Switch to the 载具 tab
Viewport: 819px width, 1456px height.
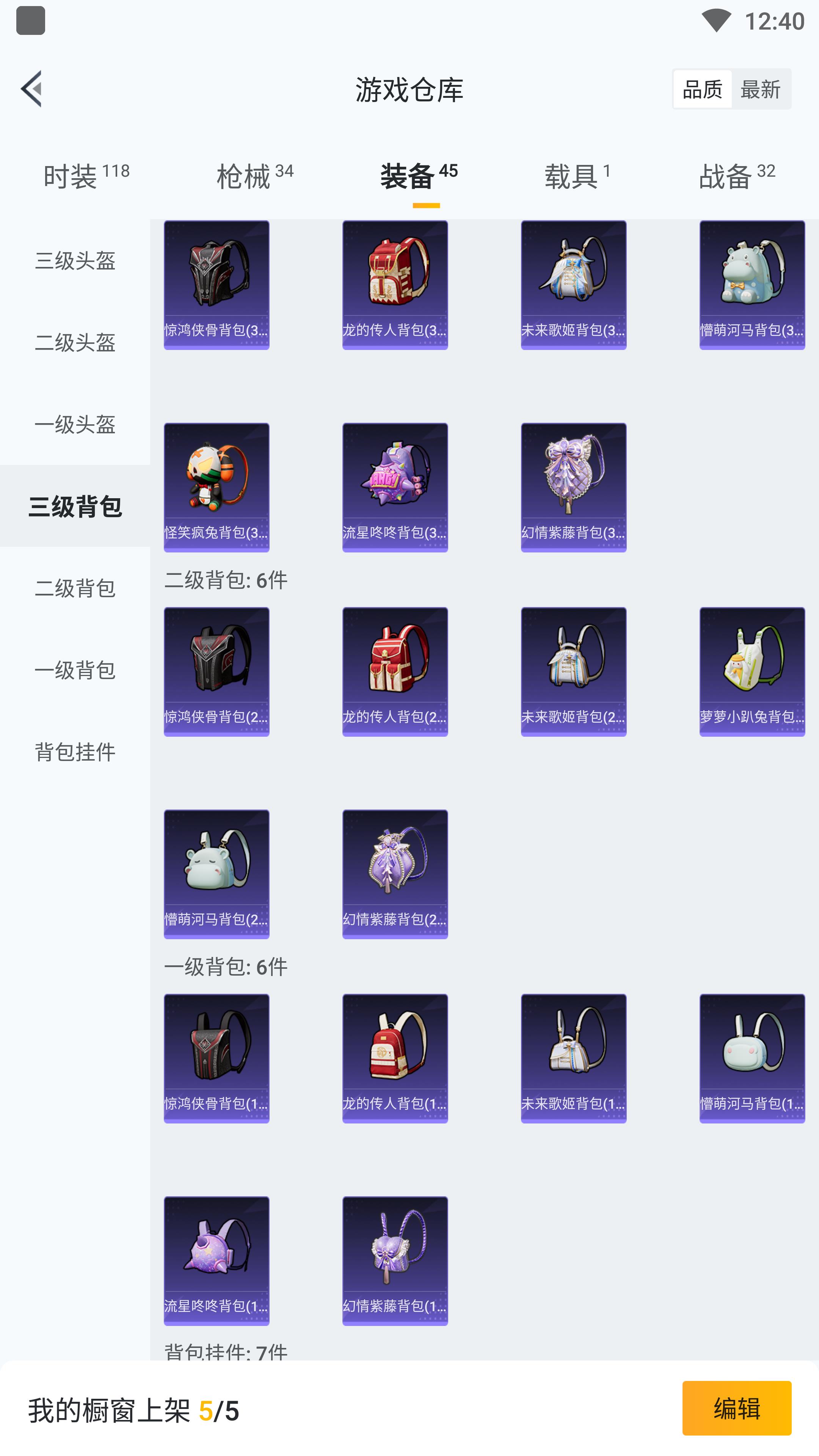(x=576, y=176)
